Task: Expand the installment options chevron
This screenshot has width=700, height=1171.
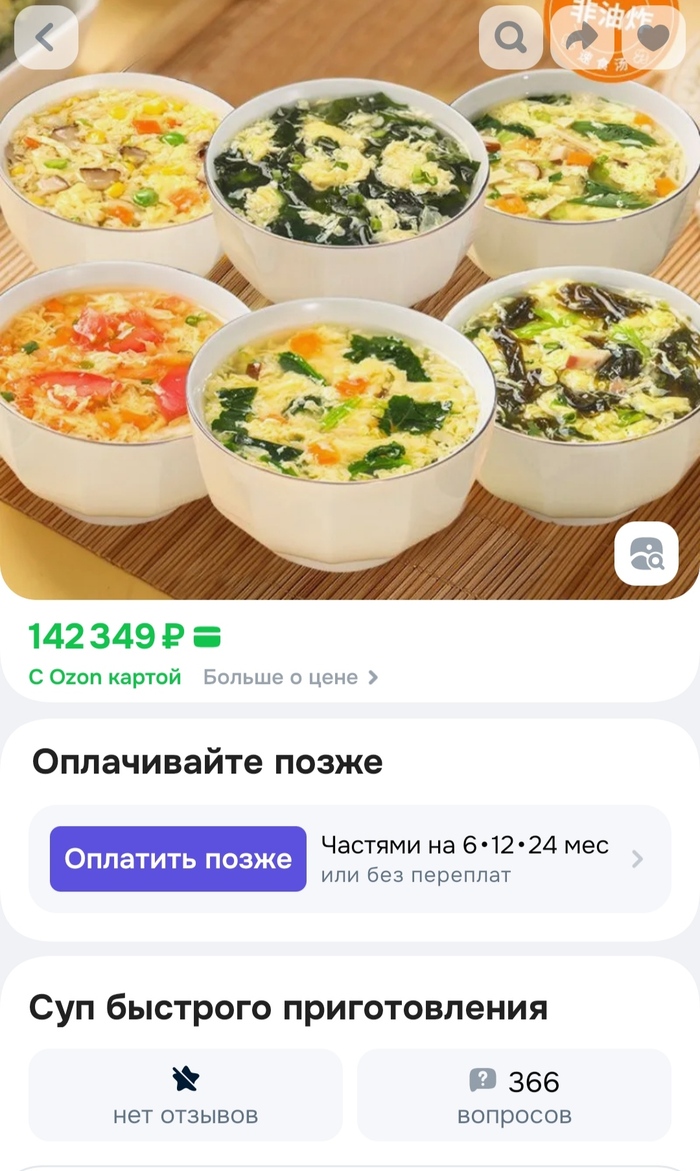Action: (637, 859)
